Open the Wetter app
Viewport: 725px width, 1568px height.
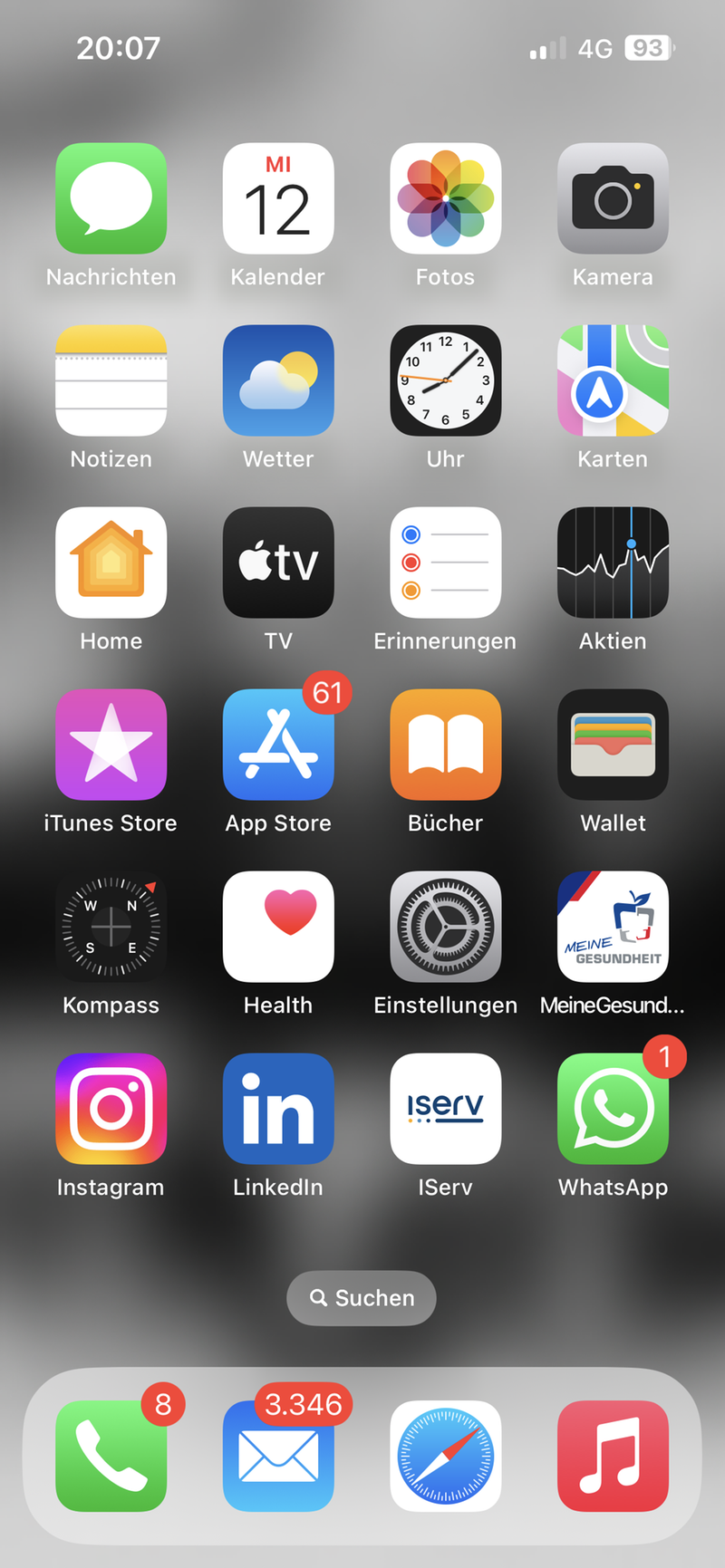[x=278, y=380]
